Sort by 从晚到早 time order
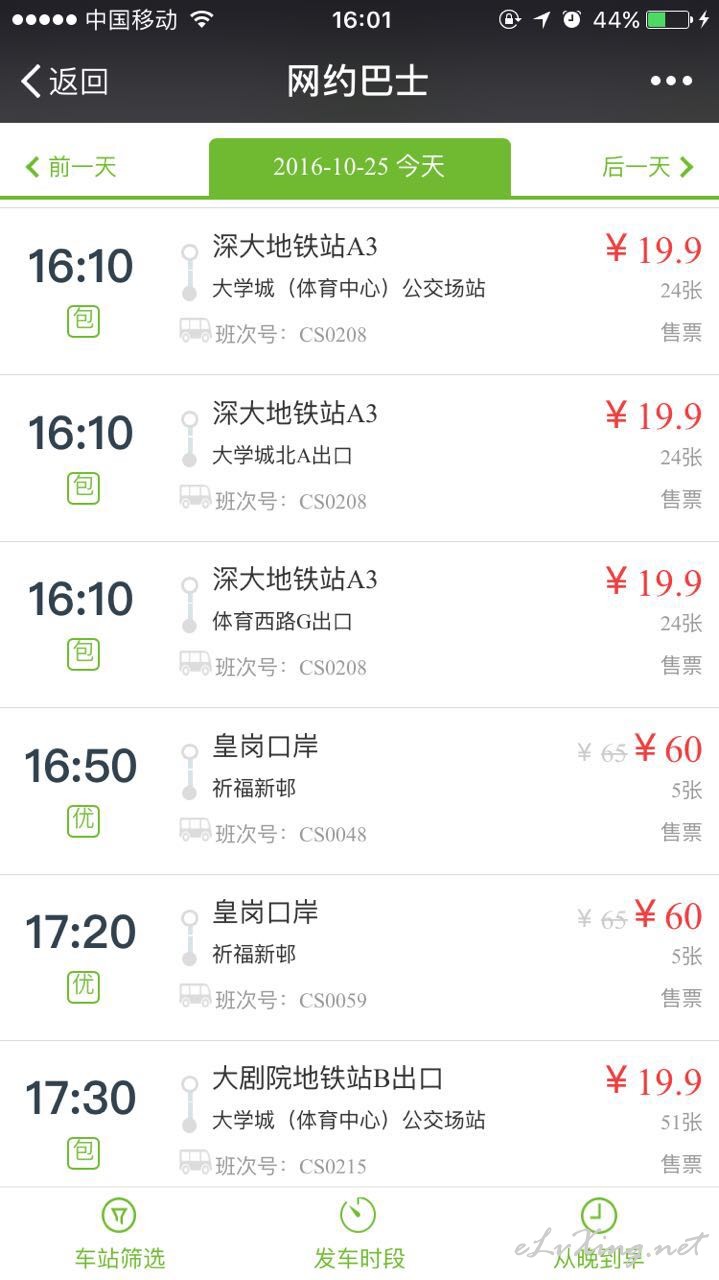The width and height of the screenshot is (719, 1280). tap(598, 1234)
